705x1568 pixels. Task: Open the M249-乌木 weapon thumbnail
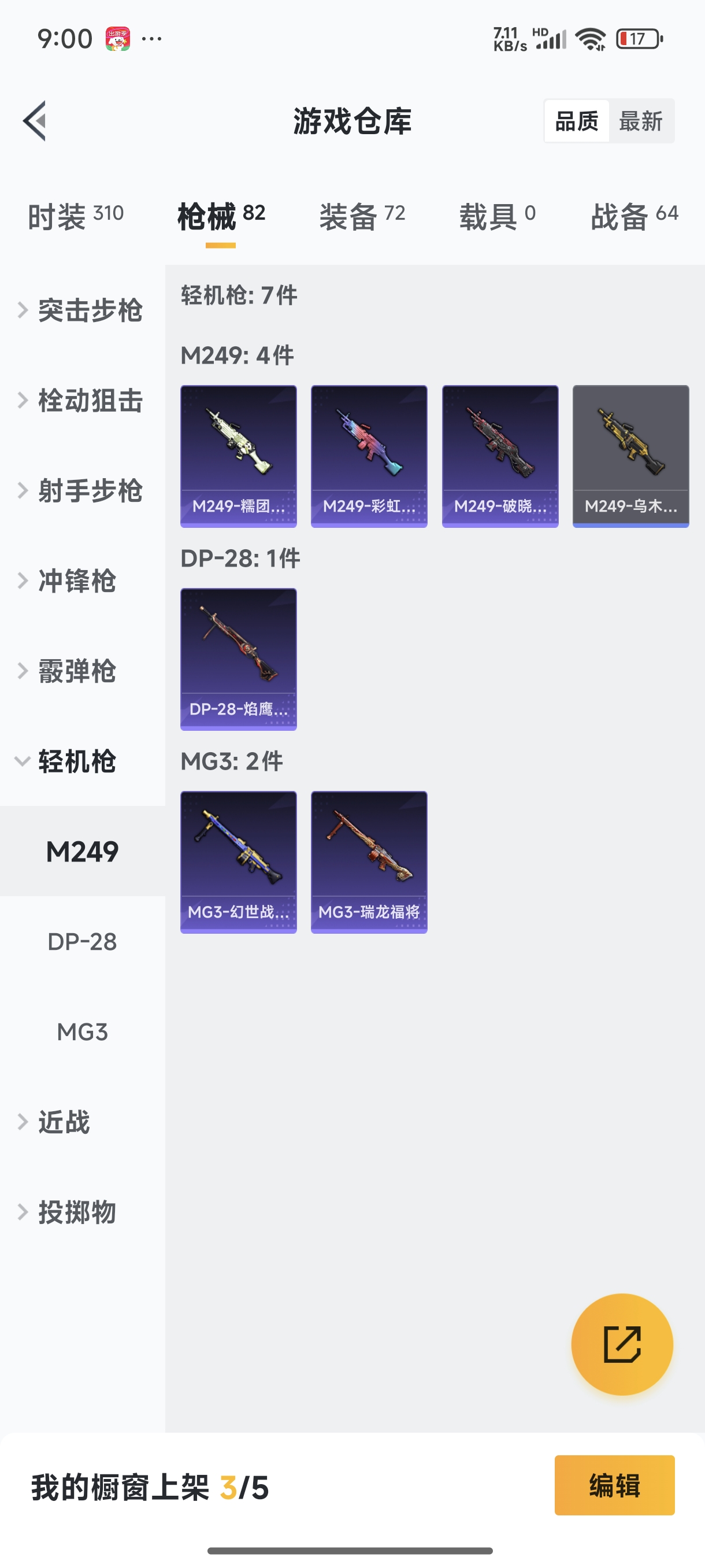tap(630, 455)
